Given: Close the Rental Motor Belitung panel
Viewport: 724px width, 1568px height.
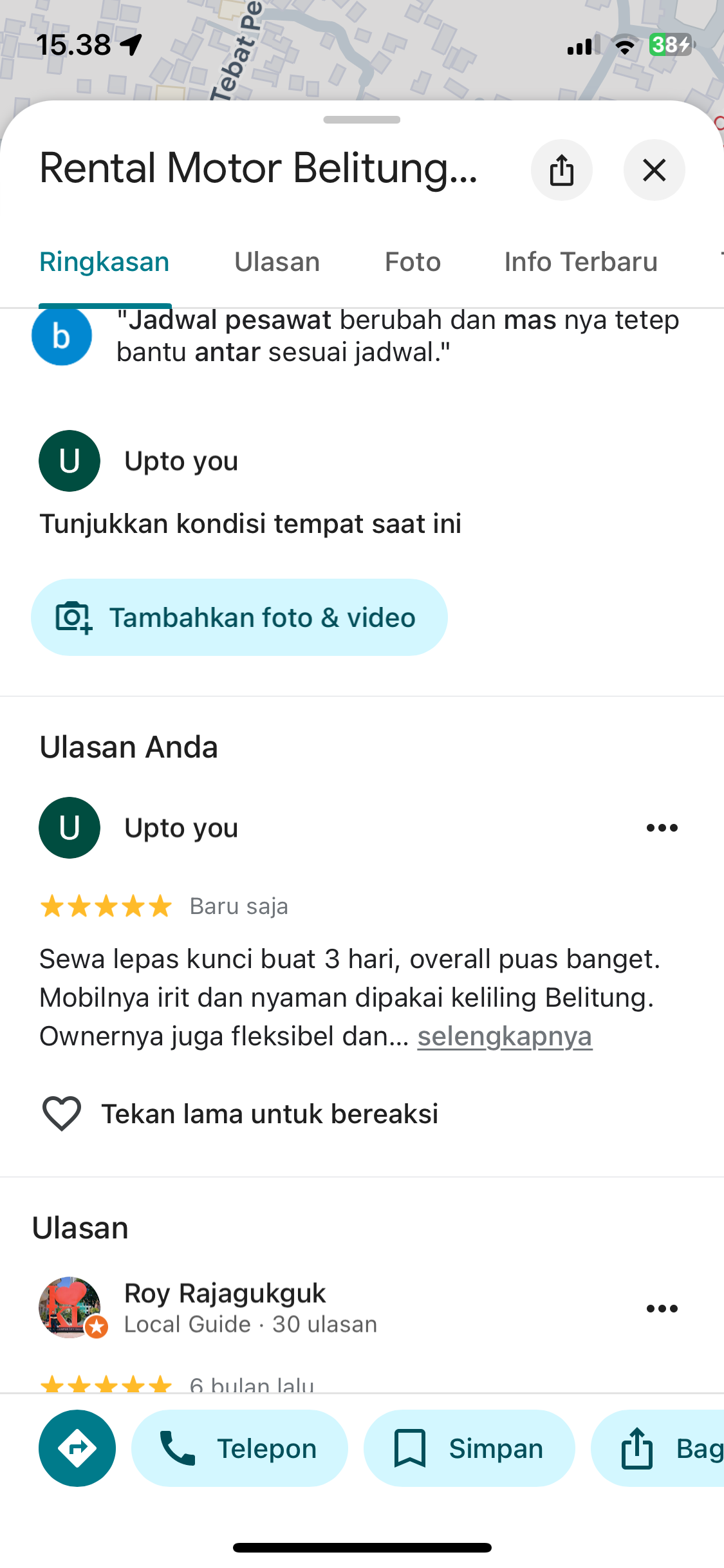Looking at the screenshot, I should pos(654,171).
